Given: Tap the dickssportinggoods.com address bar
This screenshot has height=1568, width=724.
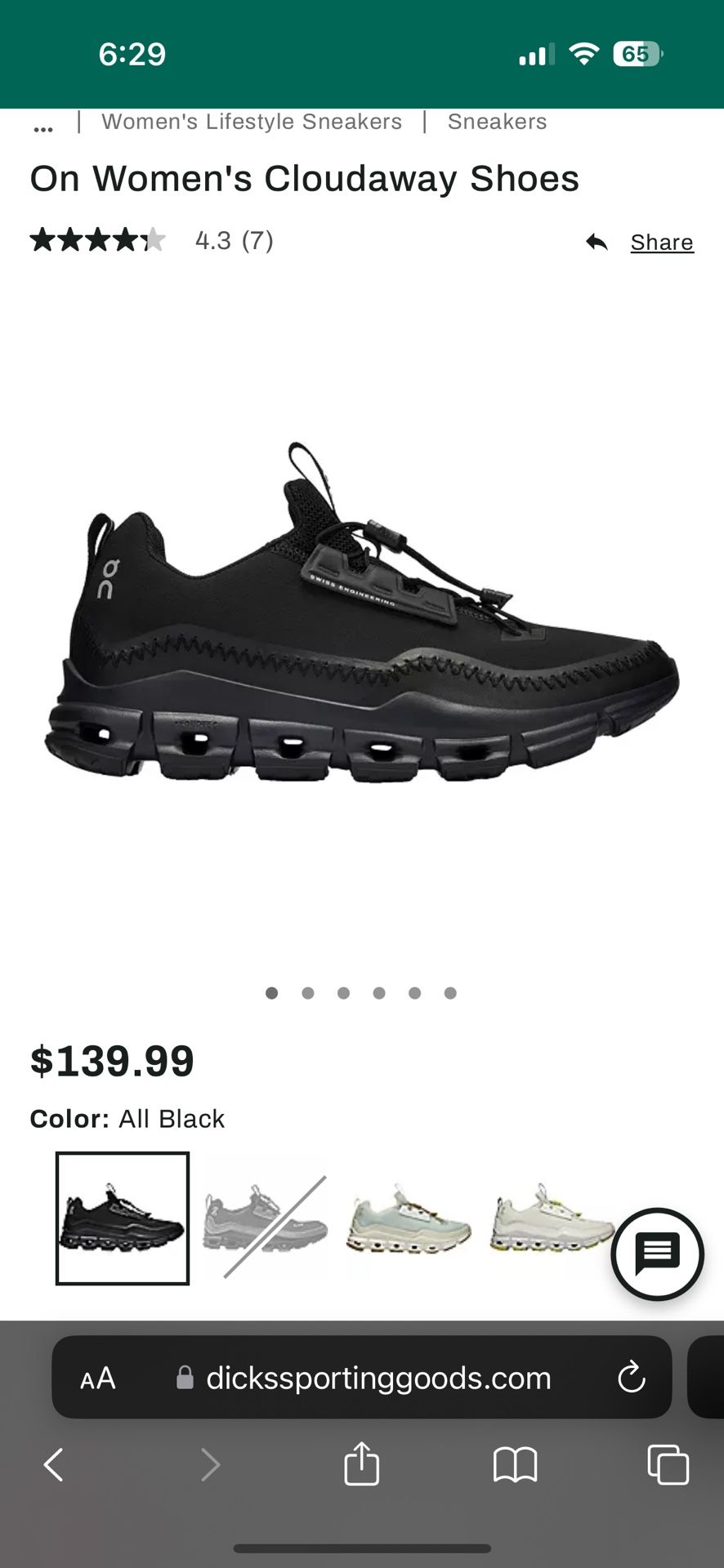Looking at the screenshot, I should [x=362, y=1378].
